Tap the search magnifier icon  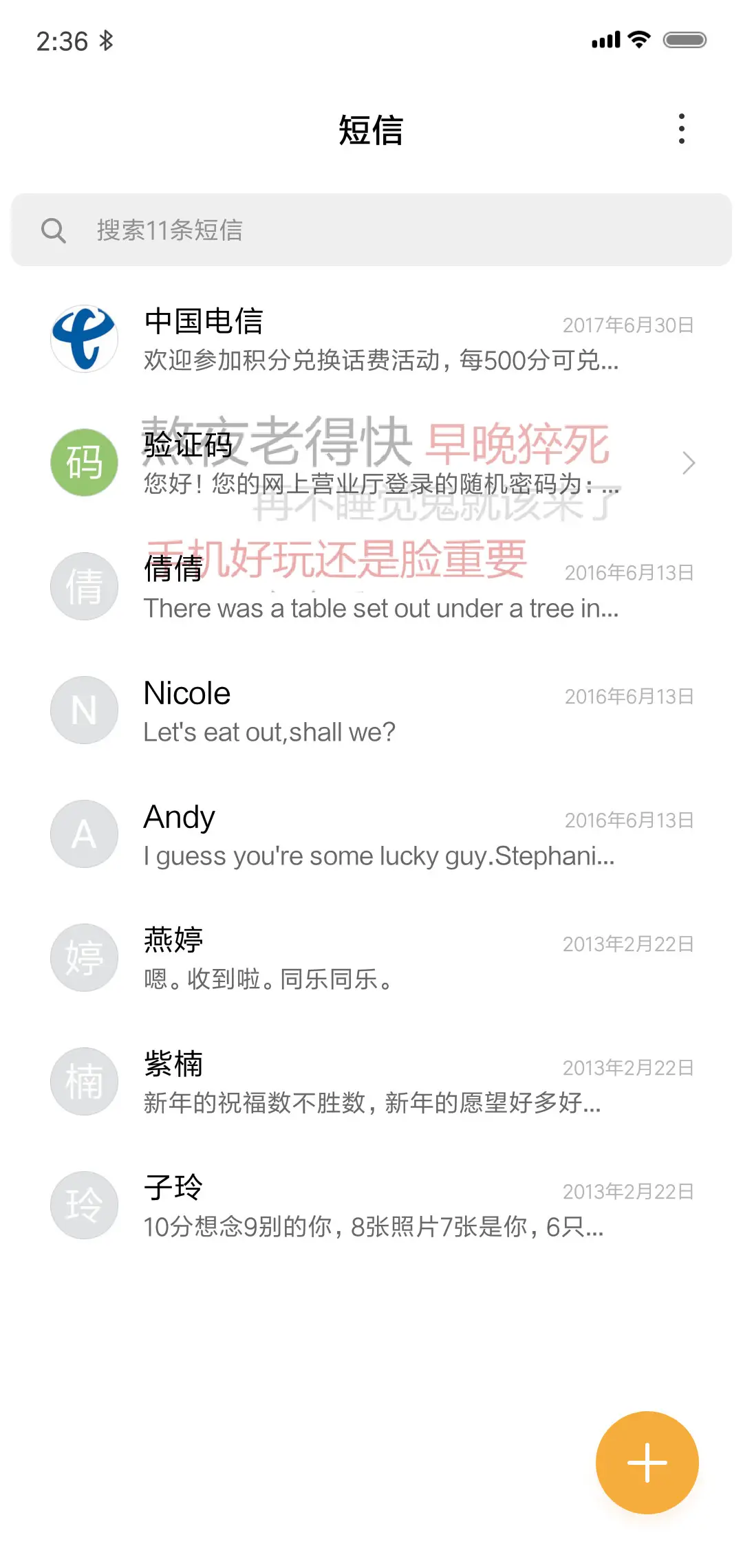pos(55,230)
